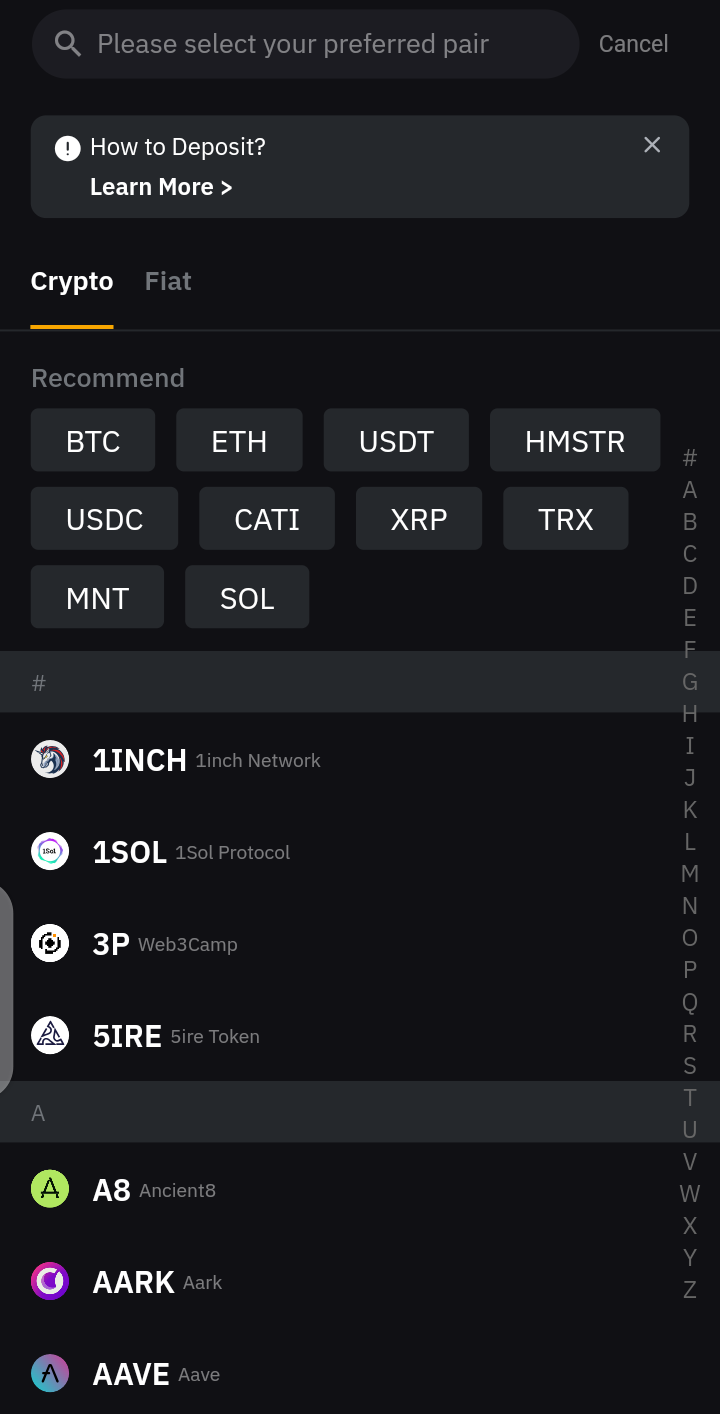Click the 1SOL Protocol logo
The height and width of the screenshot is (1414, 720).
[50, 851]
